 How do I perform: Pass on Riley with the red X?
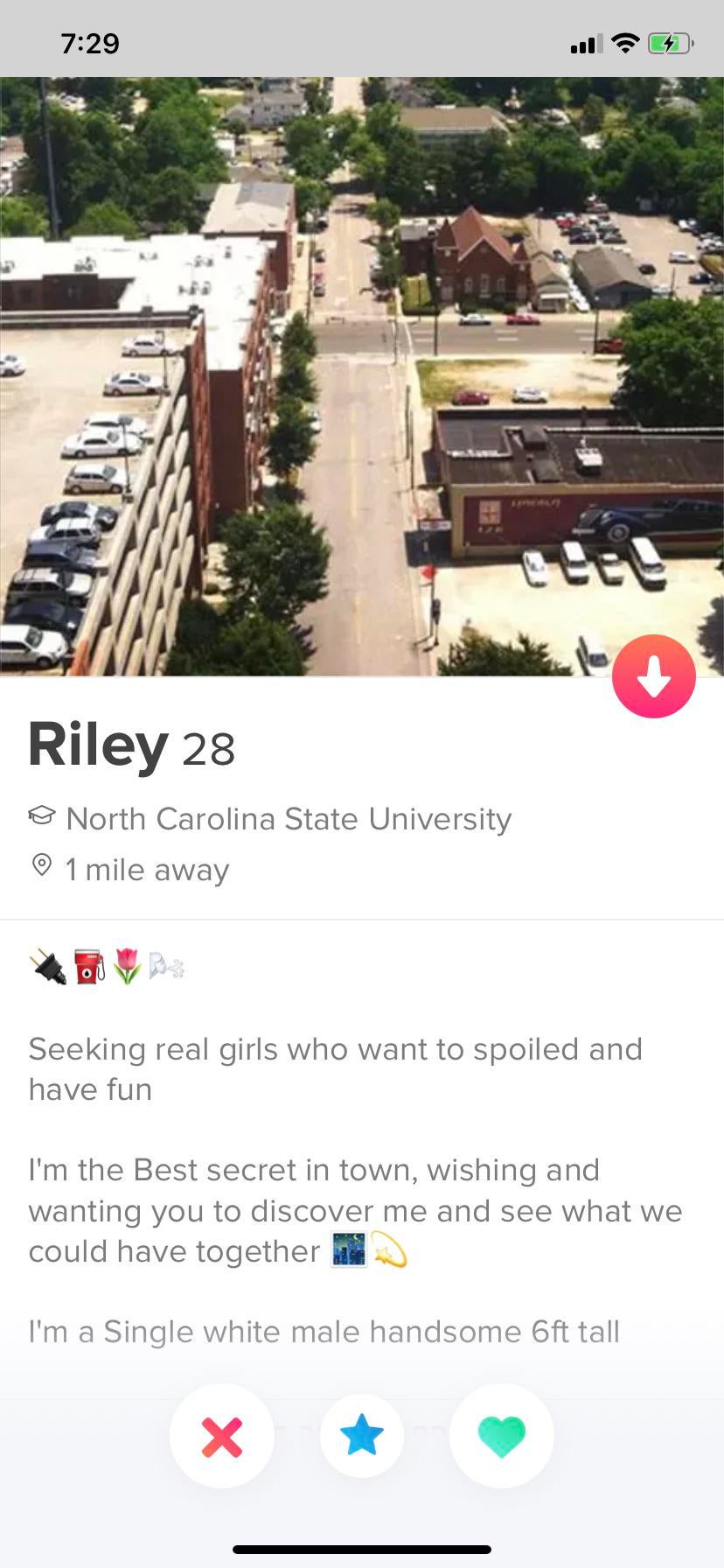click(x=222, y=1436)
